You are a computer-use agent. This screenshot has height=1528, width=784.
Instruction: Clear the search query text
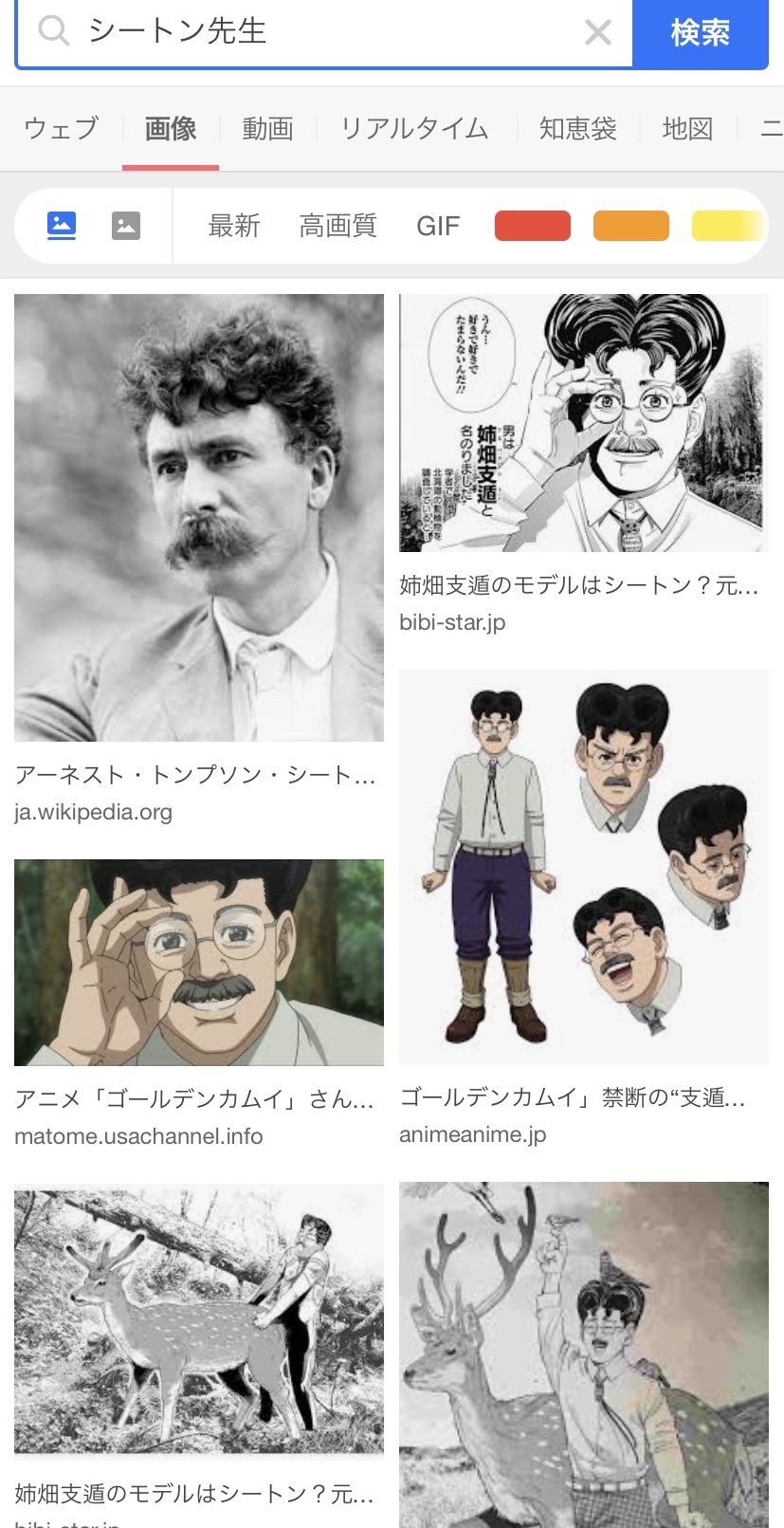point(598,33)
